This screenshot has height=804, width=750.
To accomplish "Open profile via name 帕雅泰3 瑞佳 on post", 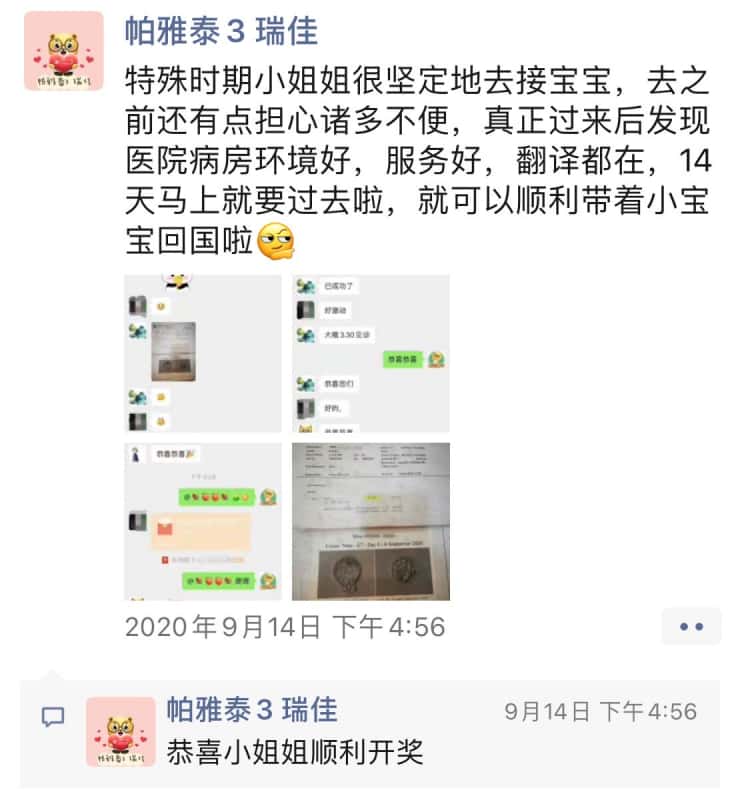I will point(221,31).
